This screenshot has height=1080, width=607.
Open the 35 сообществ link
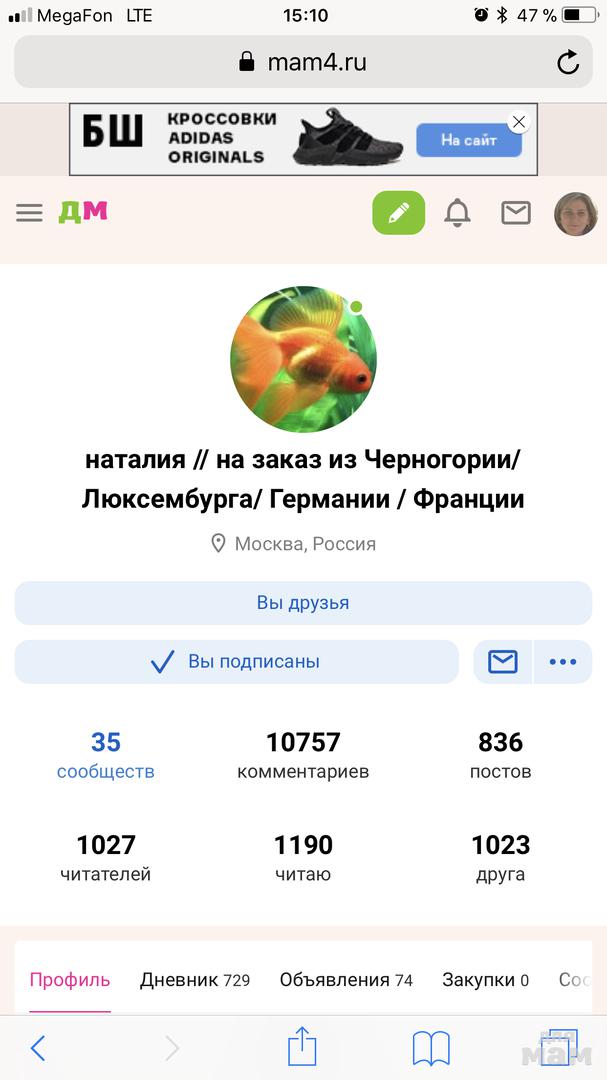pos(106,755)
